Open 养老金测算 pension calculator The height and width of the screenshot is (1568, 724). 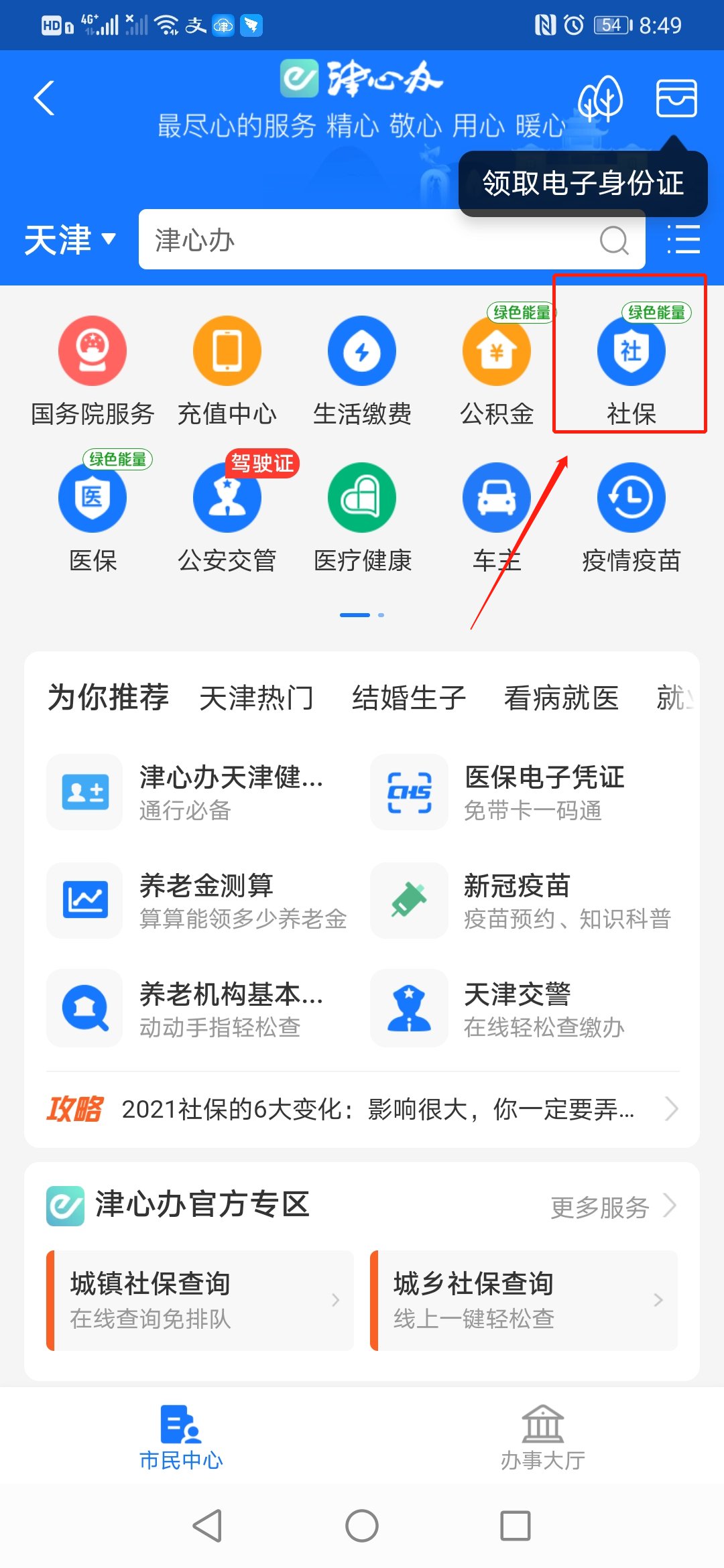(201, 901)
